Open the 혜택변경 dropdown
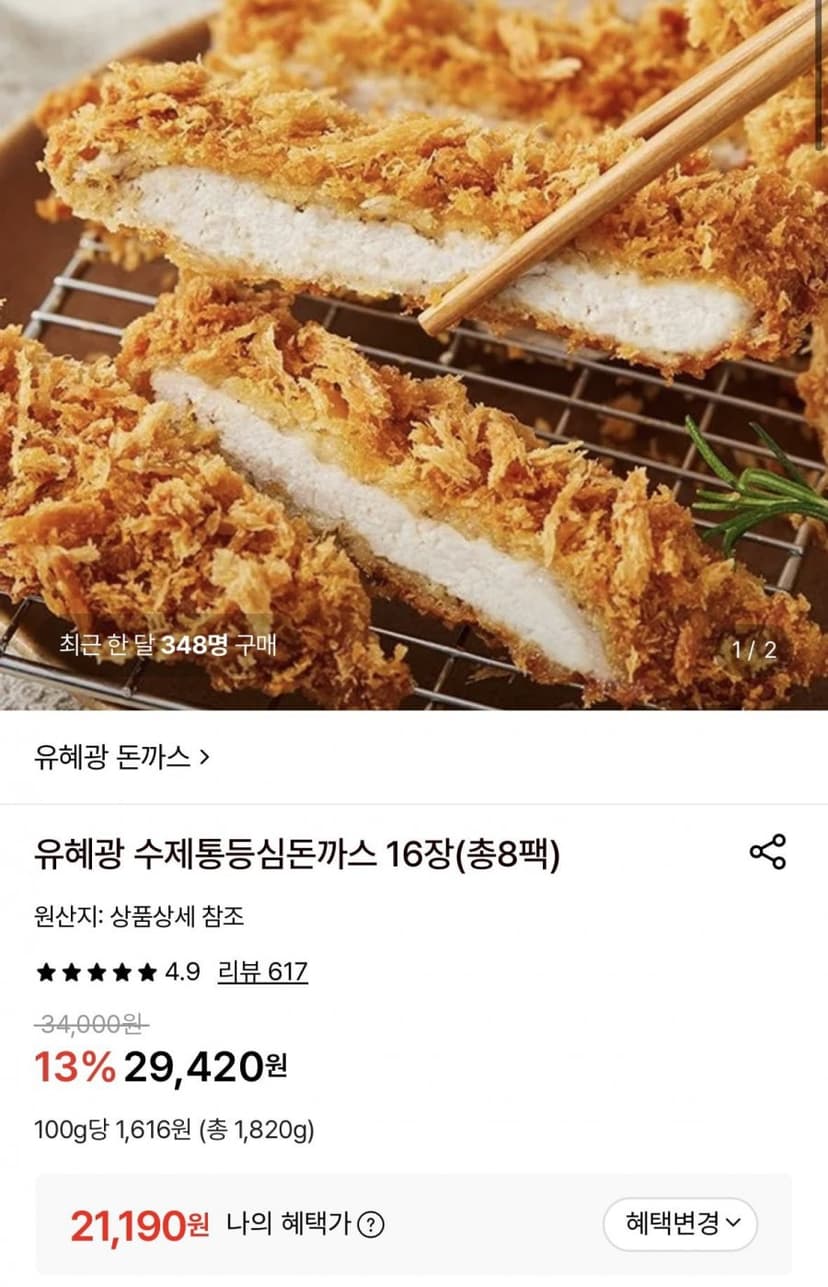The image size is (828, 1287). click(x=680, y=1223)
